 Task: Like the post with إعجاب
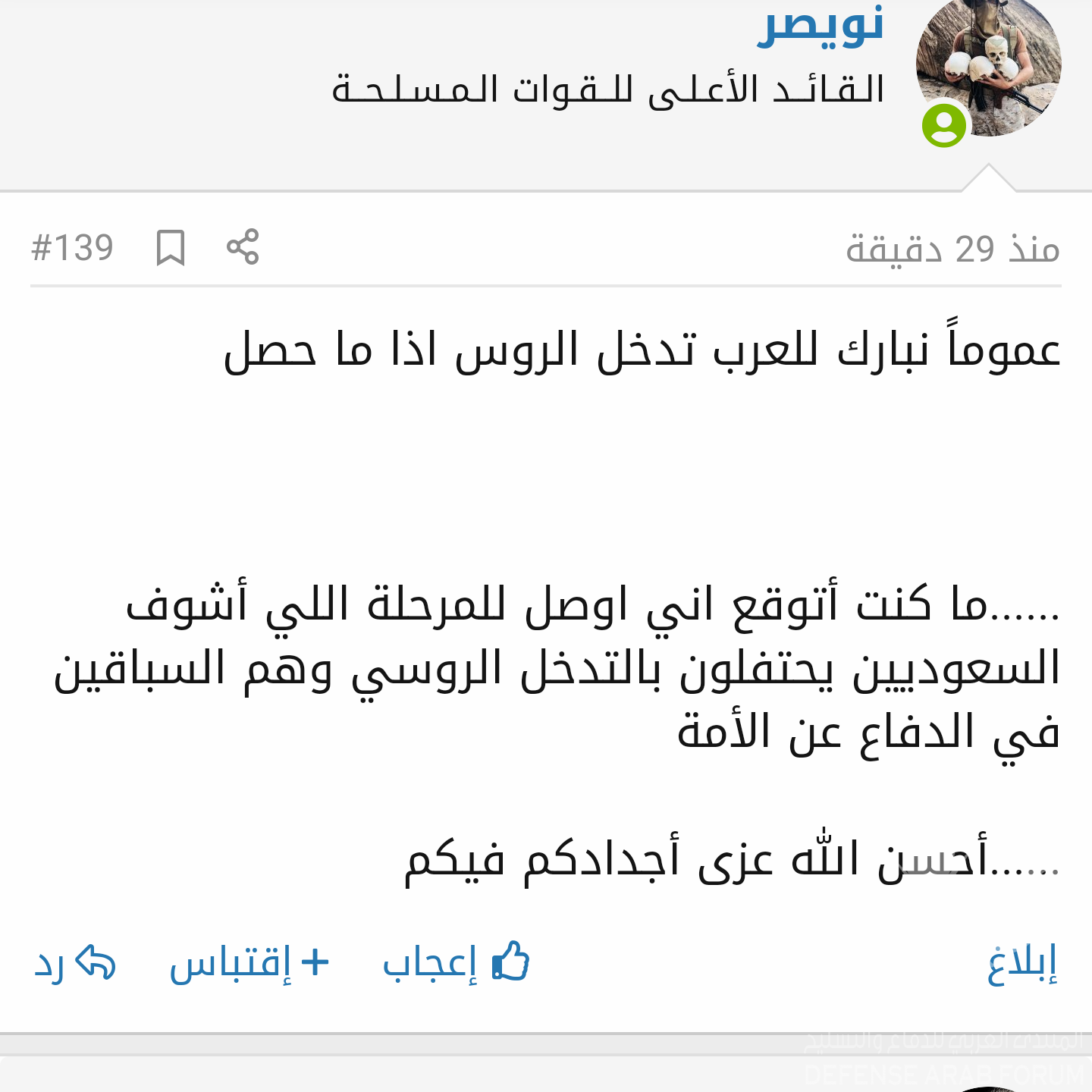coord(456,964)
